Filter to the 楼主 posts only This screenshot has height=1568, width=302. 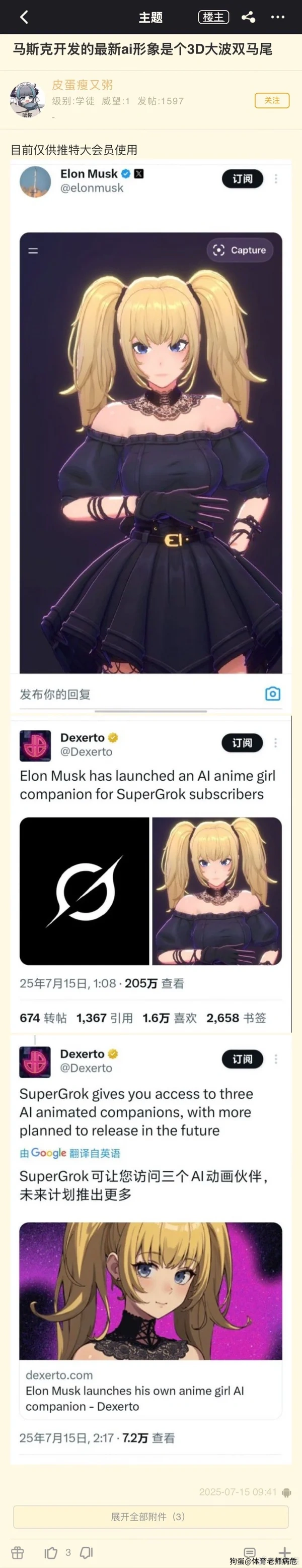click(213, 17)
